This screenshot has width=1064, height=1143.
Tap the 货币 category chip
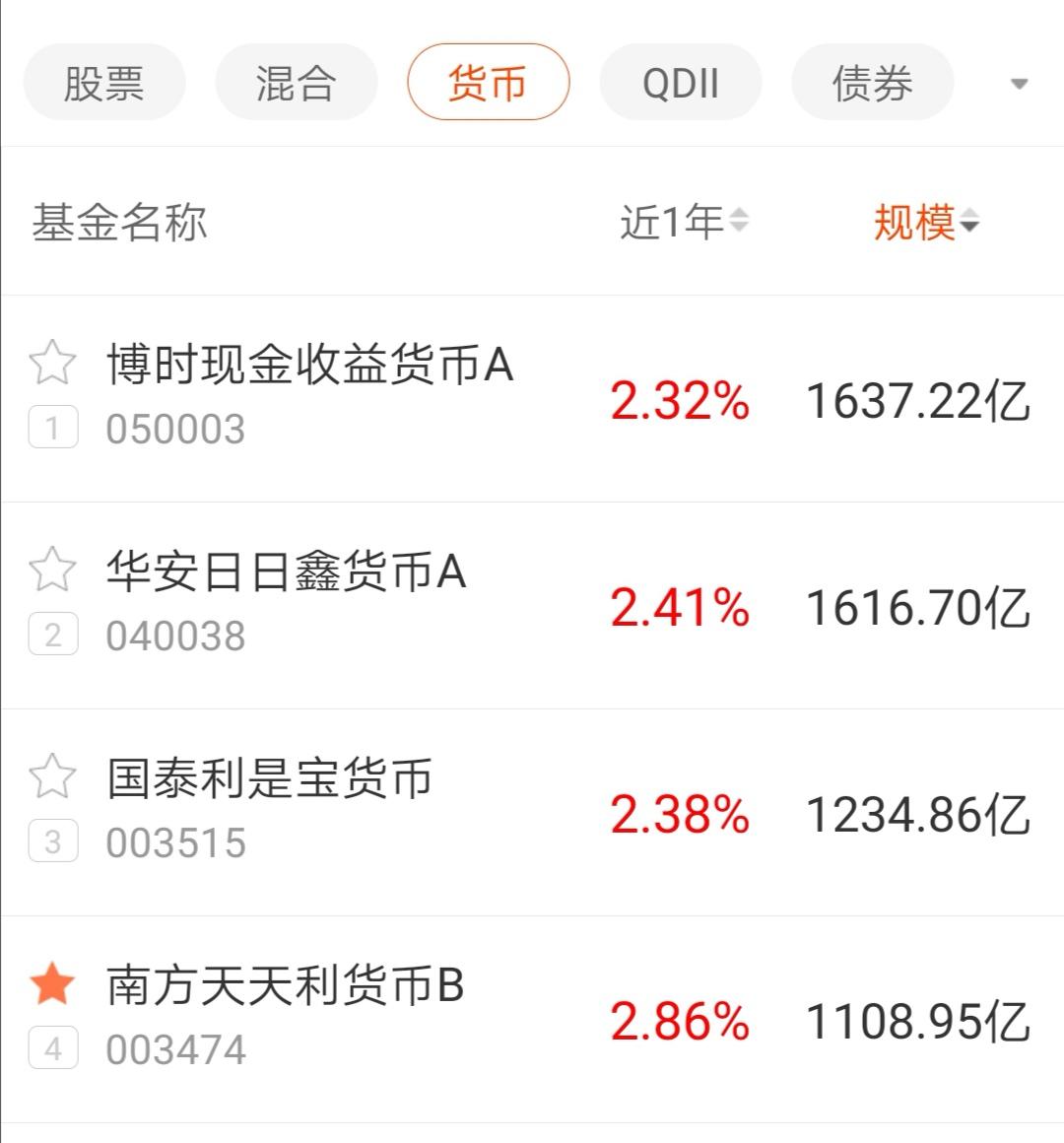488,83
